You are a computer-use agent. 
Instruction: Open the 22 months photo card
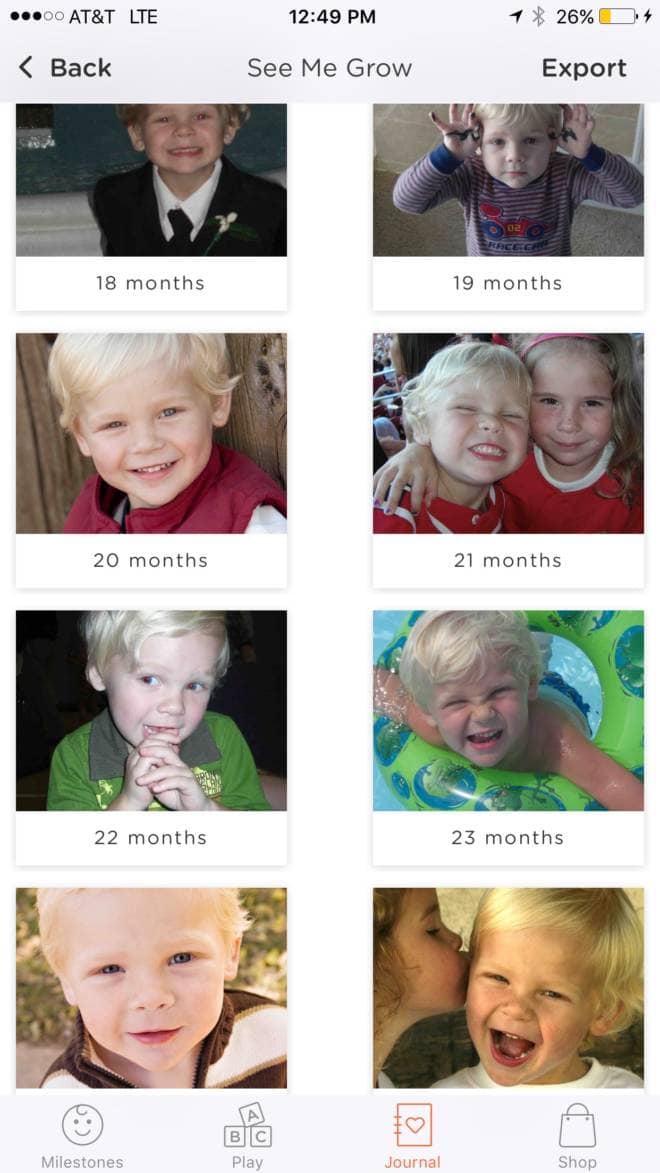pyautogui.click(x=151, y=738)
